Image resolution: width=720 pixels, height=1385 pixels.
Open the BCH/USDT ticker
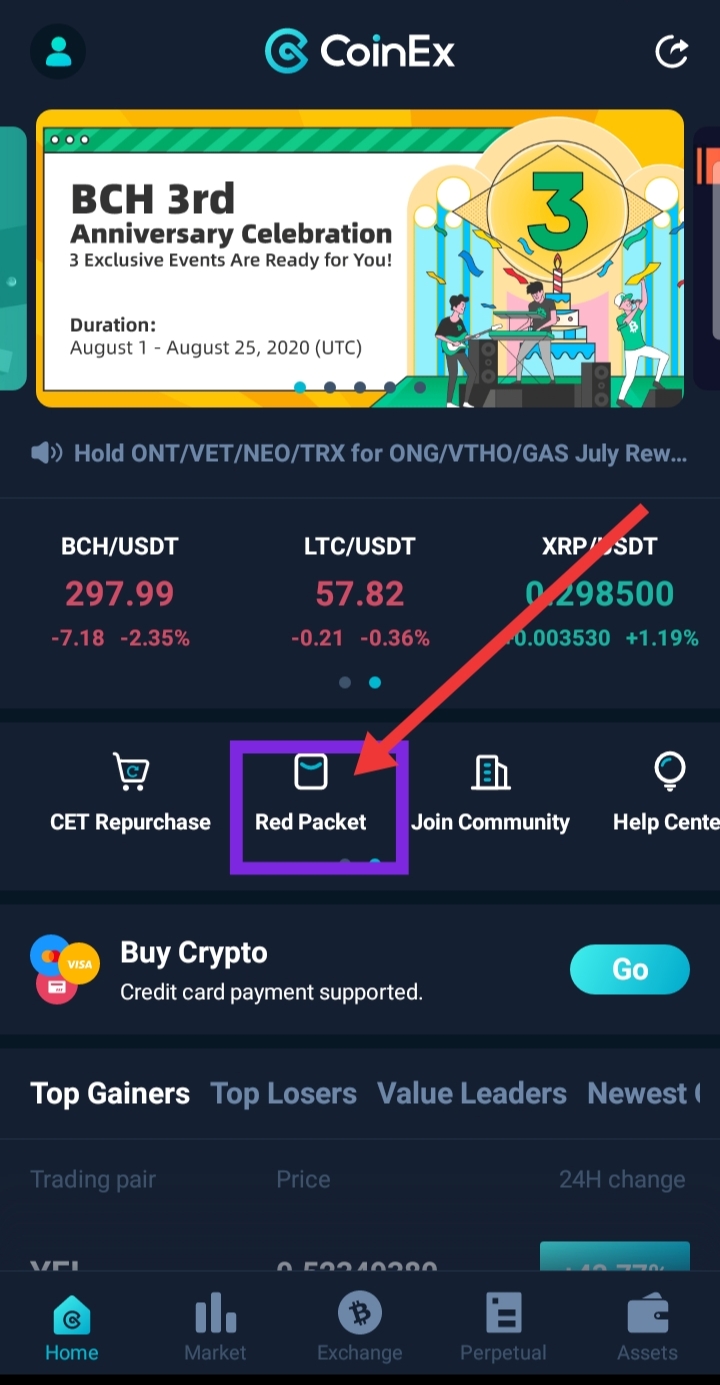click(120, 592)
